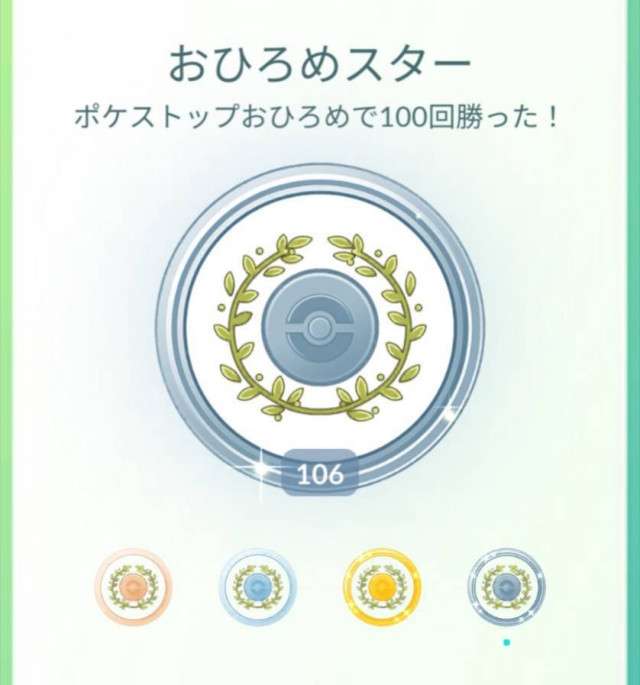
Task: View the silver medal tier
Action: (258, 586)
